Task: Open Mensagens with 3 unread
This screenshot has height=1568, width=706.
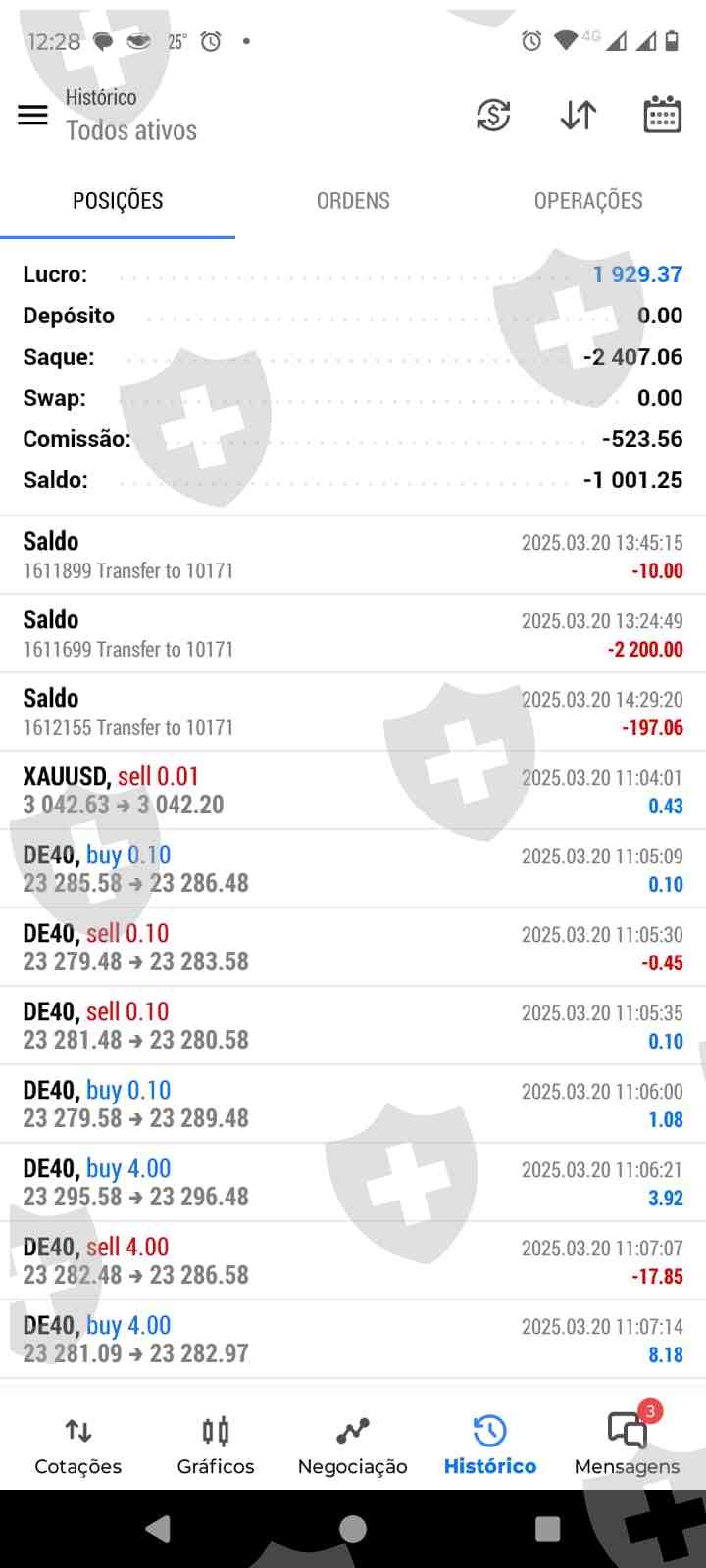Action: point(628,1445)
